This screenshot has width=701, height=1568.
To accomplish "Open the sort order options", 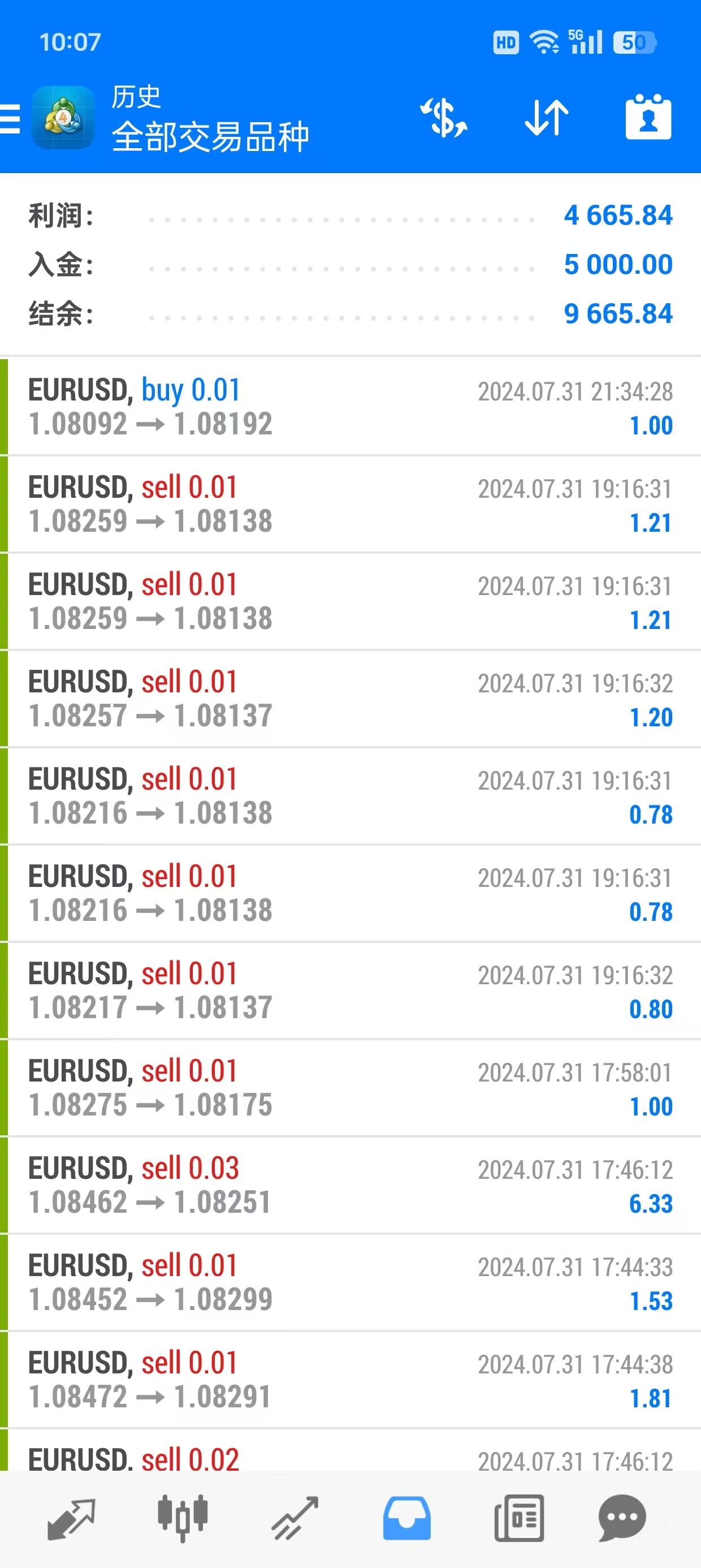I will click(547, 117).
